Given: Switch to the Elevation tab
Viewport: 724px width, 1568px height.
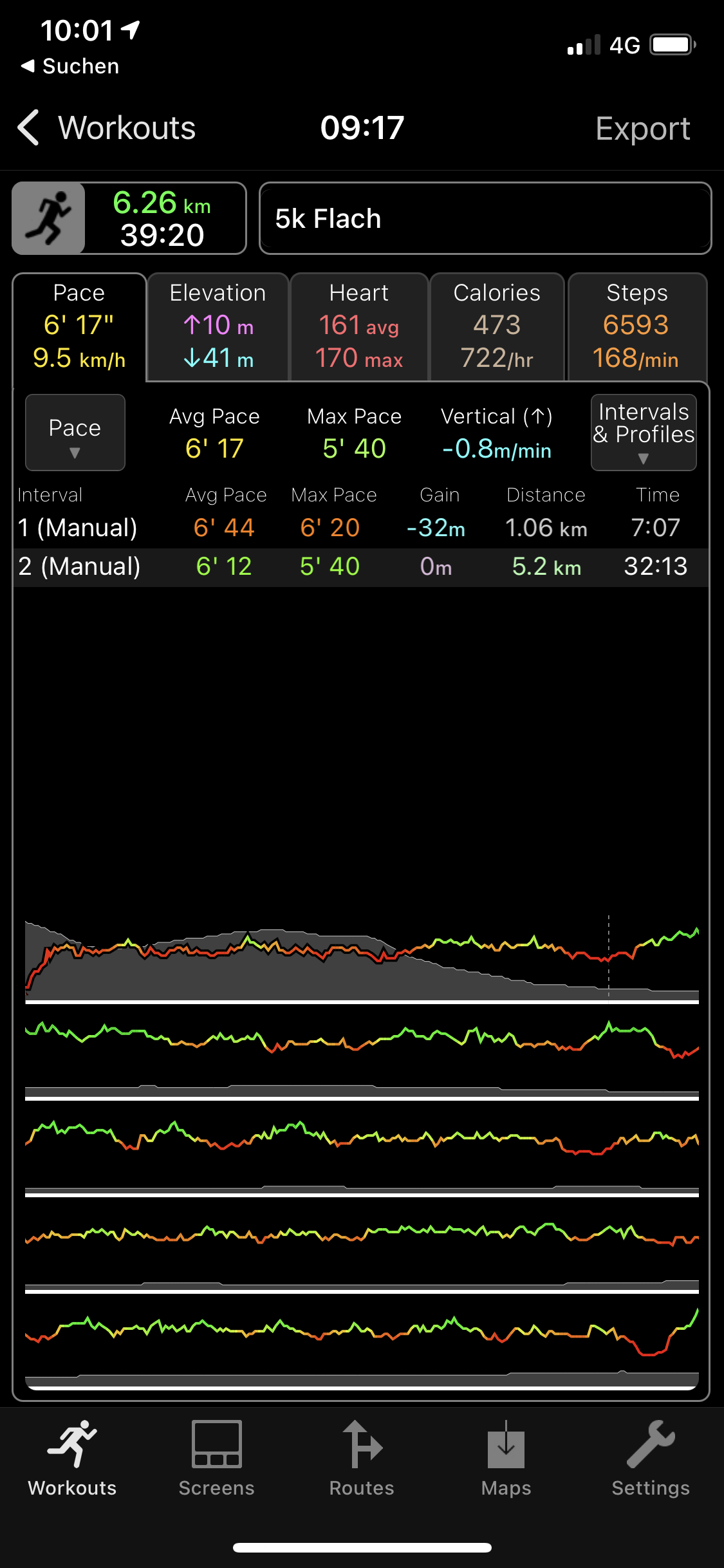Looking at the screenshot, I should tap(218, 327).
